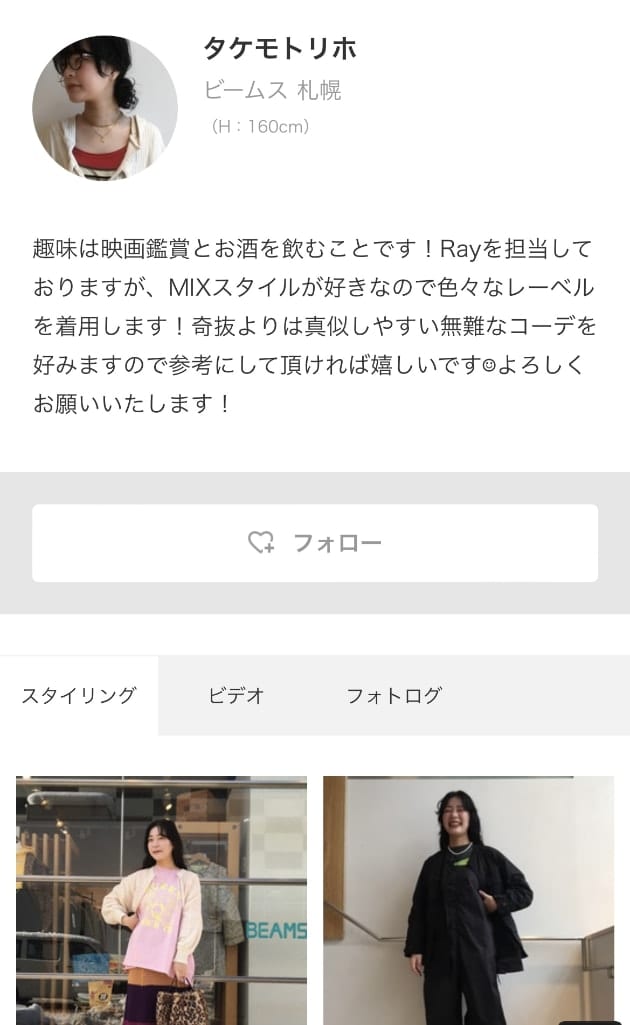Follow staff member タケモトリホ

(314, 543)
